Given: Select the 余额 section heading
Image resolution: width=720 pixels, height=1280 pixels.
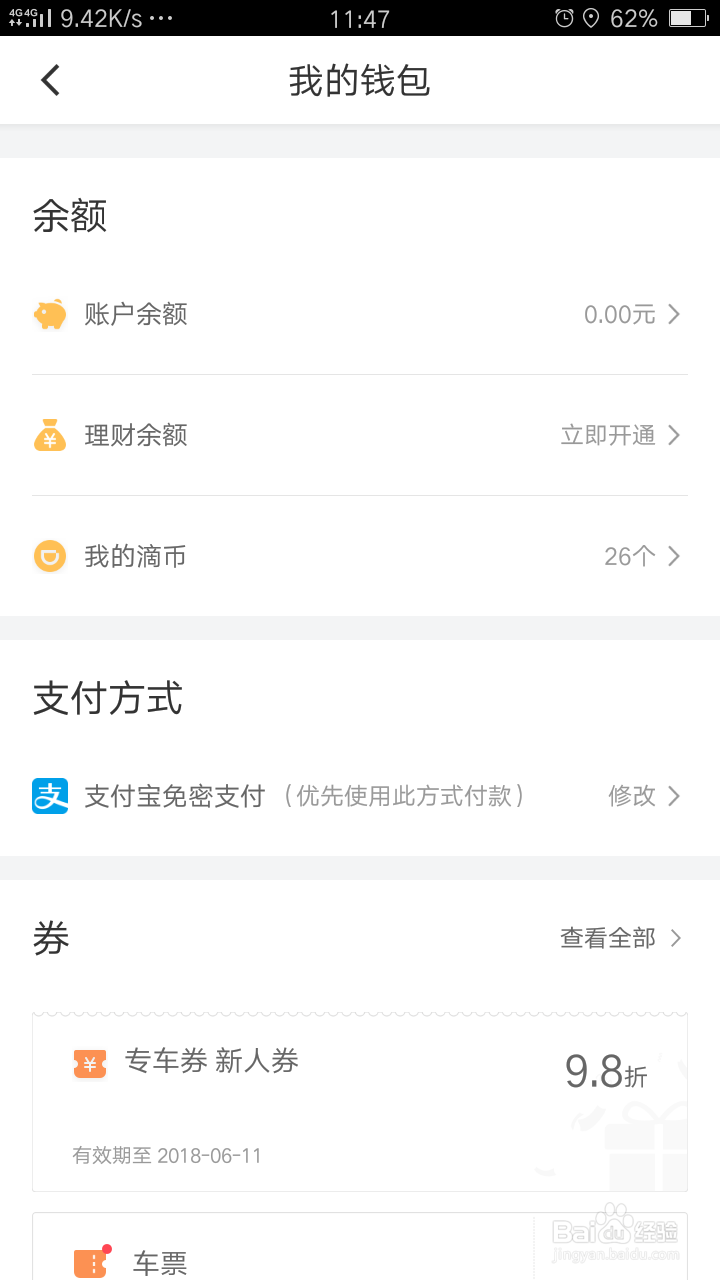Looking at the screenshot, I should click(x=69, y=216).
